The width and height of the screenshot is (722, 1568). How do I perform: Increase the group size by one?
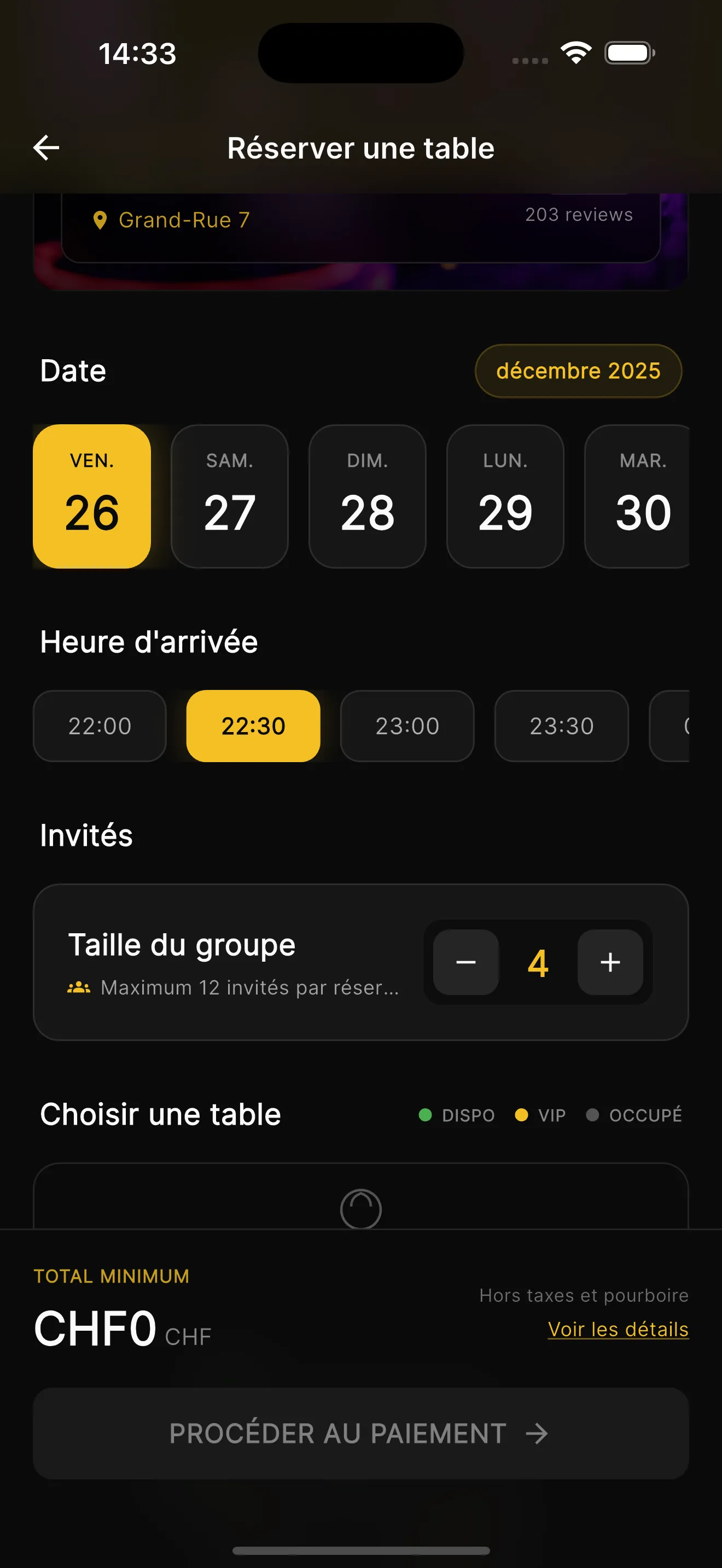[x=610, y=962]
